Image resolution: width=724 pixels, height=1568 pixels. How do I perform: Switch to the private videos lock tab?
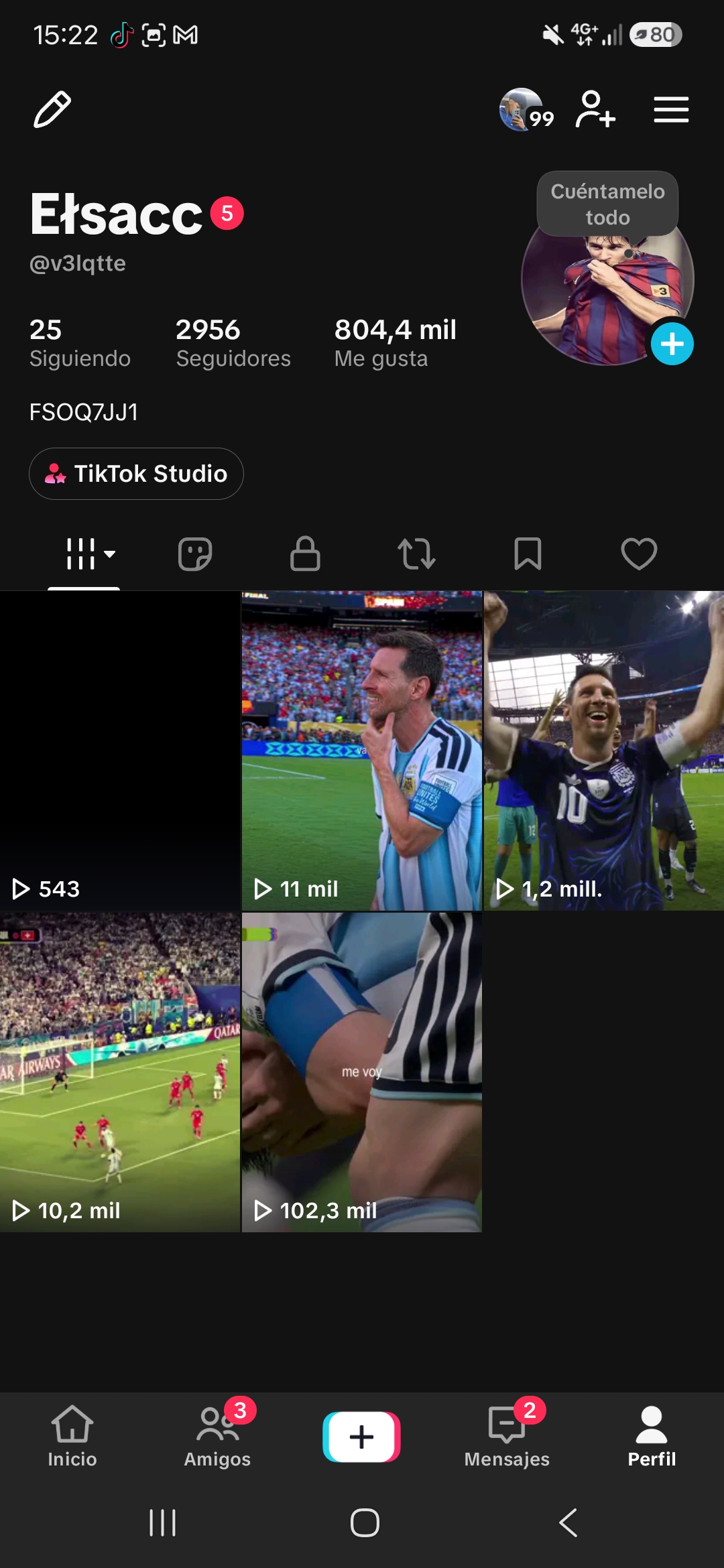click(x=305, y=553)
